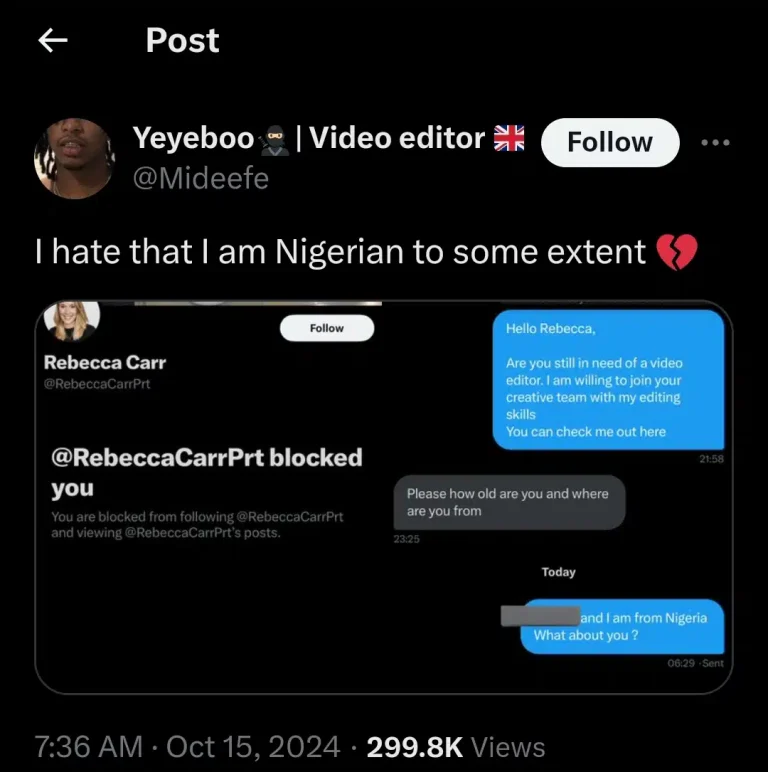This screenshot has width=768, height=772.
Task: Open the post's three-dot overflow menu
Action: coord(716,143)
